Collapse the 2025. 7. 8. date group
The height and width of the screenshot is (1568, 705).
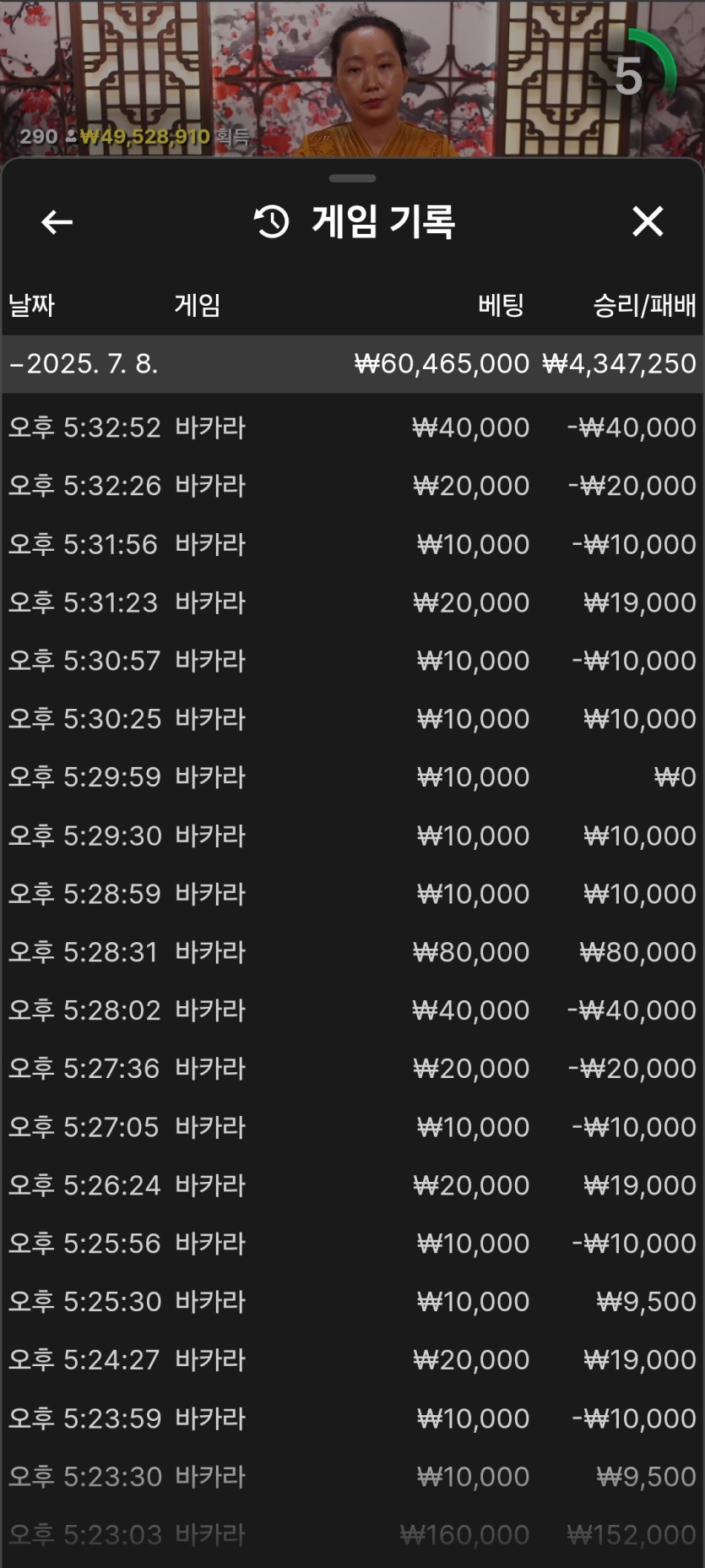click(352, 364)
